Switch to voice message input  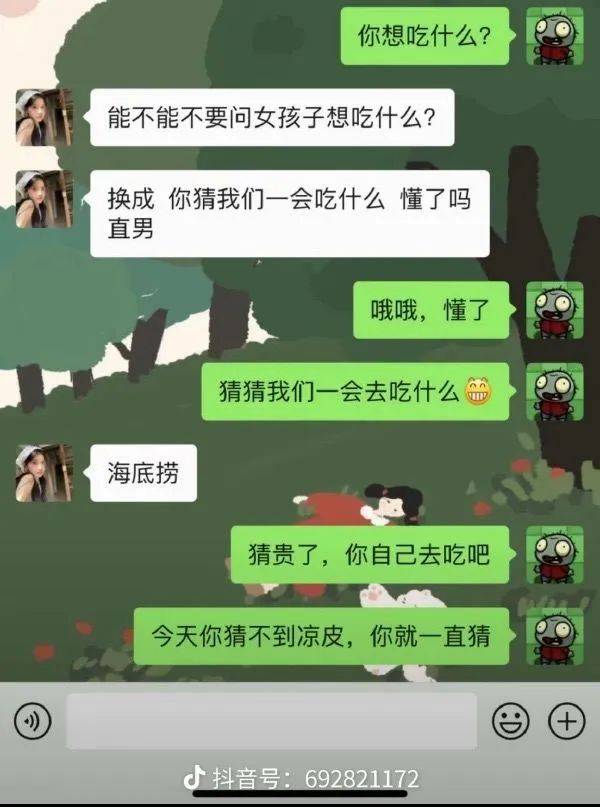32,720
